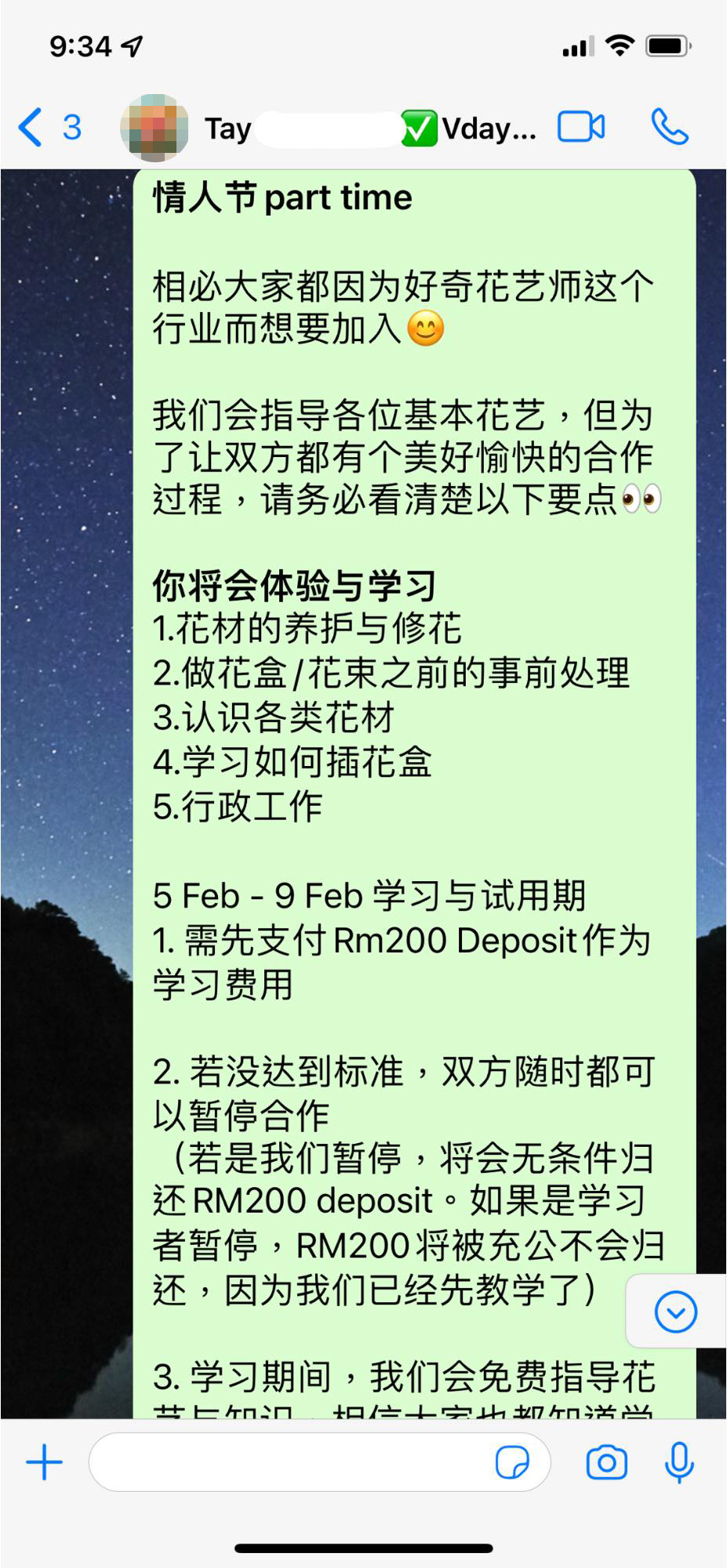Open Tay's profile picture
727x1568 pixels.
click(154, 128)
